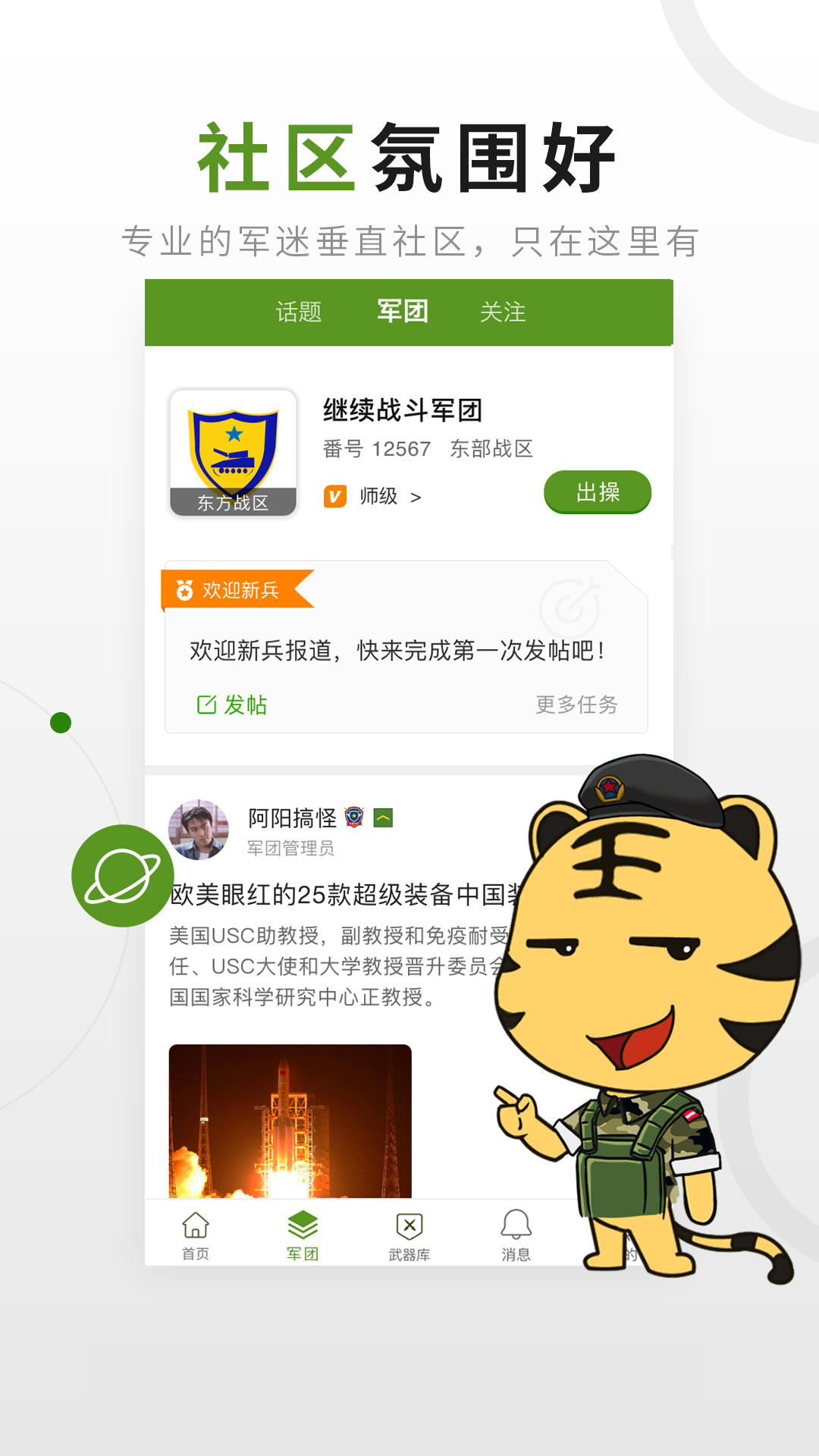Viewport: 819px width, 1456px height.
Task: Open 更多任务 to see more tasks
Action: coord(577,705)
